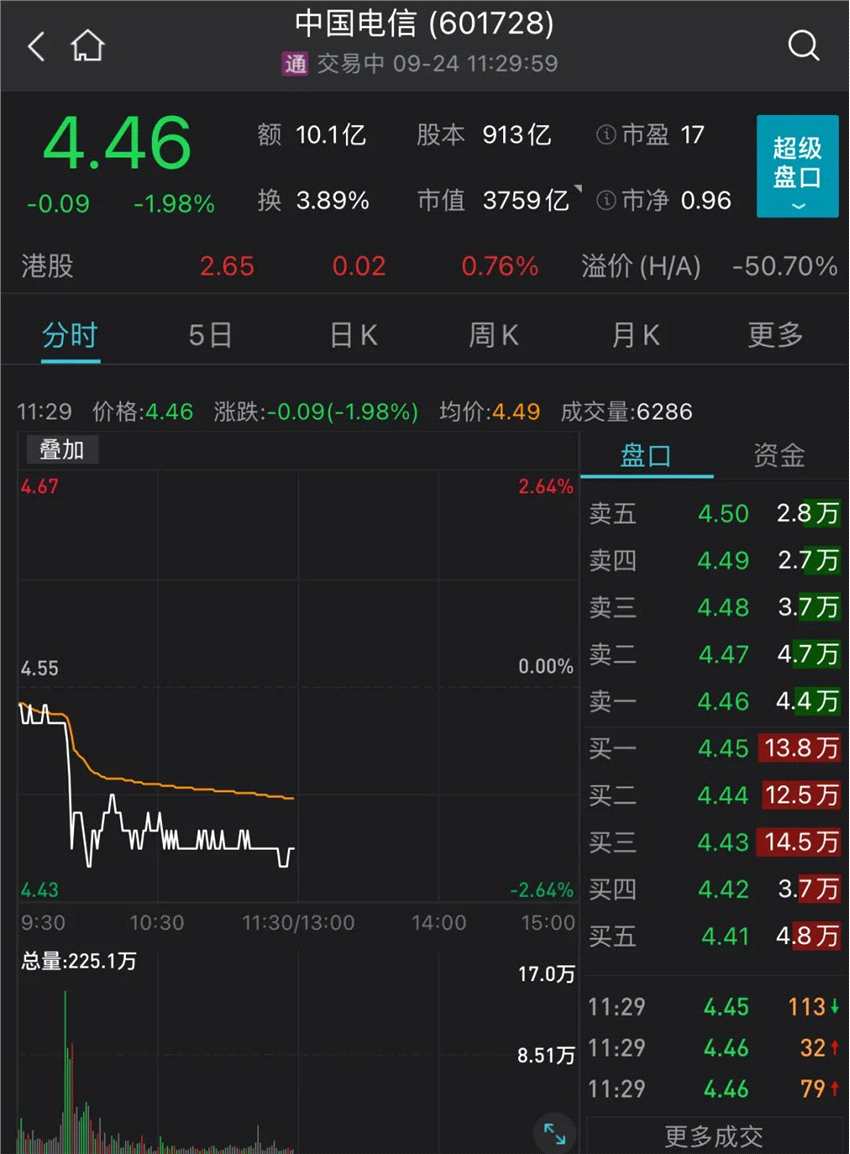Open the 港股 quote row

pos(48,266)
